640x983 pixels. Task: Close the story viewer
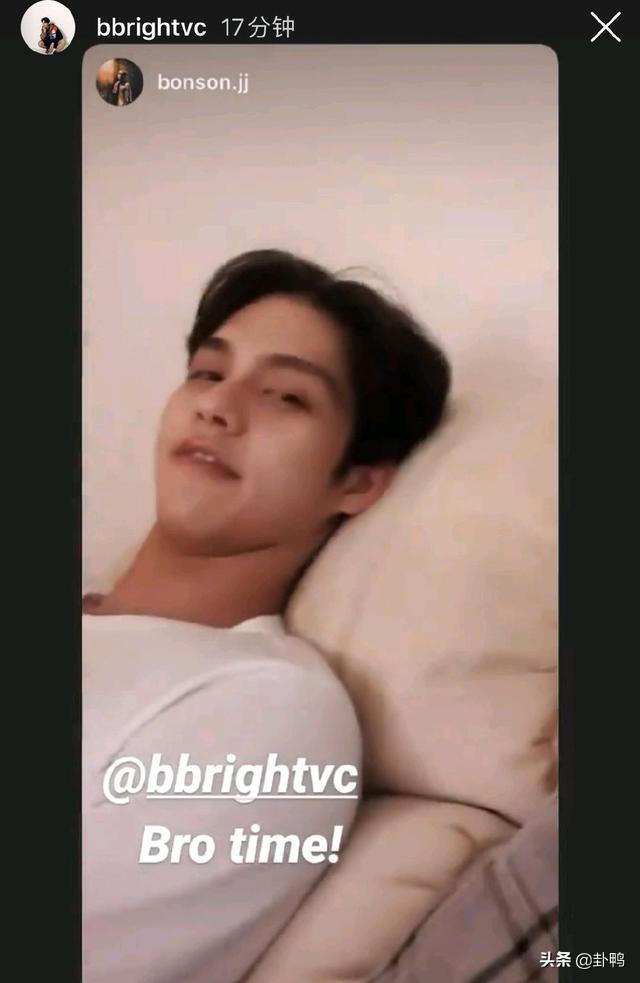point(605,27)
